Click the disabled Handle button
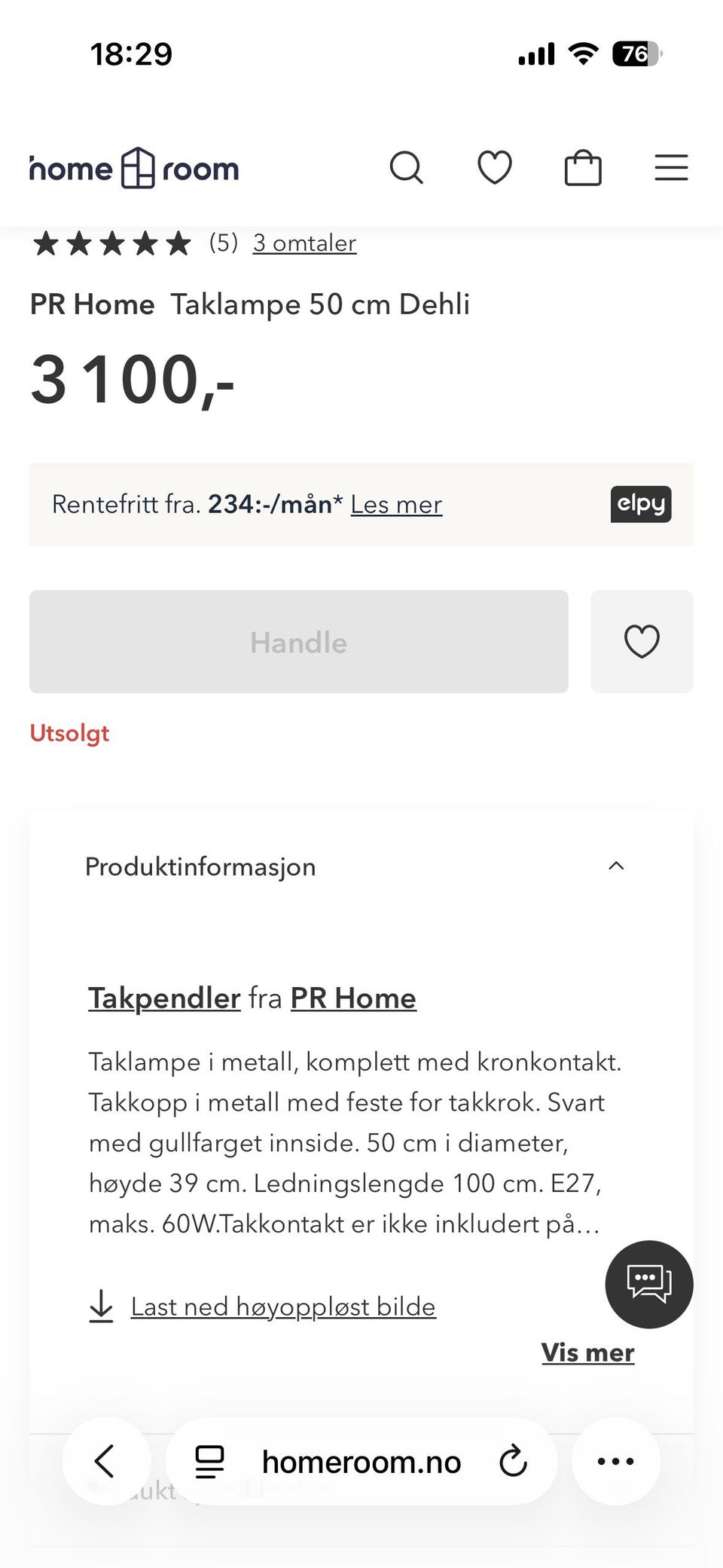Viewport: 723px width, 1568px height. [298, 641]
